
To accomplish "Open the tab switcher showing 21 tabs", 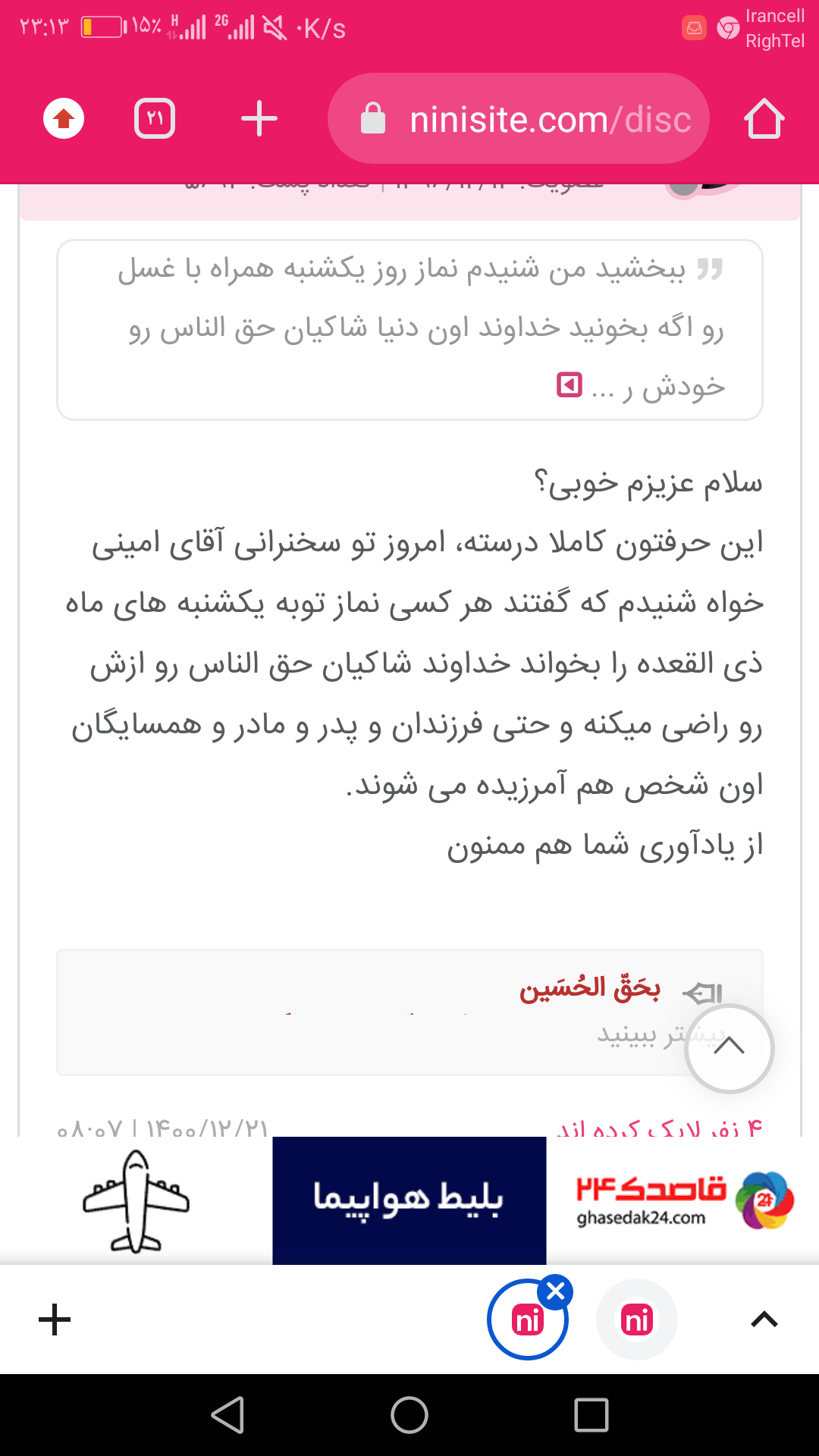I will click(x=155, y=119).
